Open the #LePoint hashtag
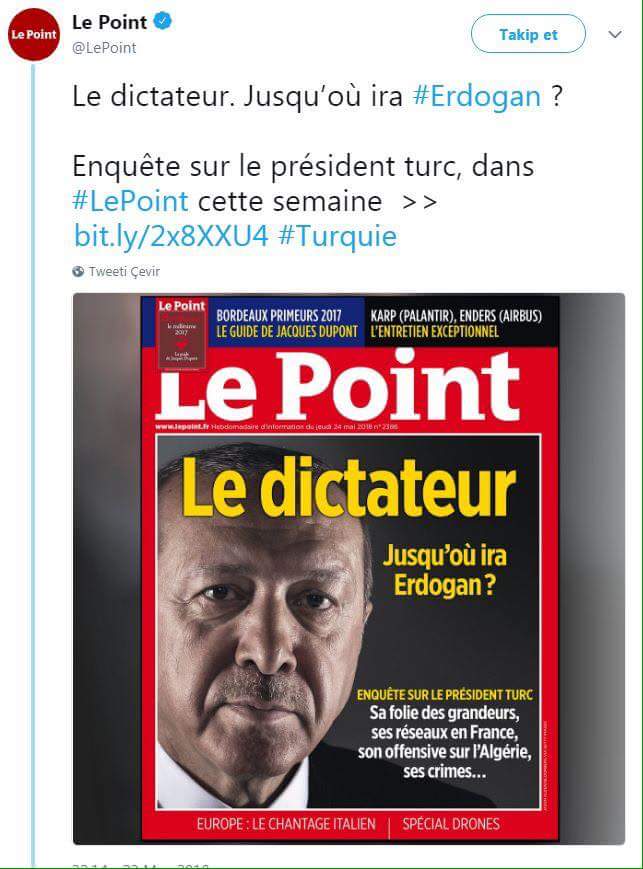Image resolution: width=643 pixels, height=869 pixels. click(x=131, y=200)
